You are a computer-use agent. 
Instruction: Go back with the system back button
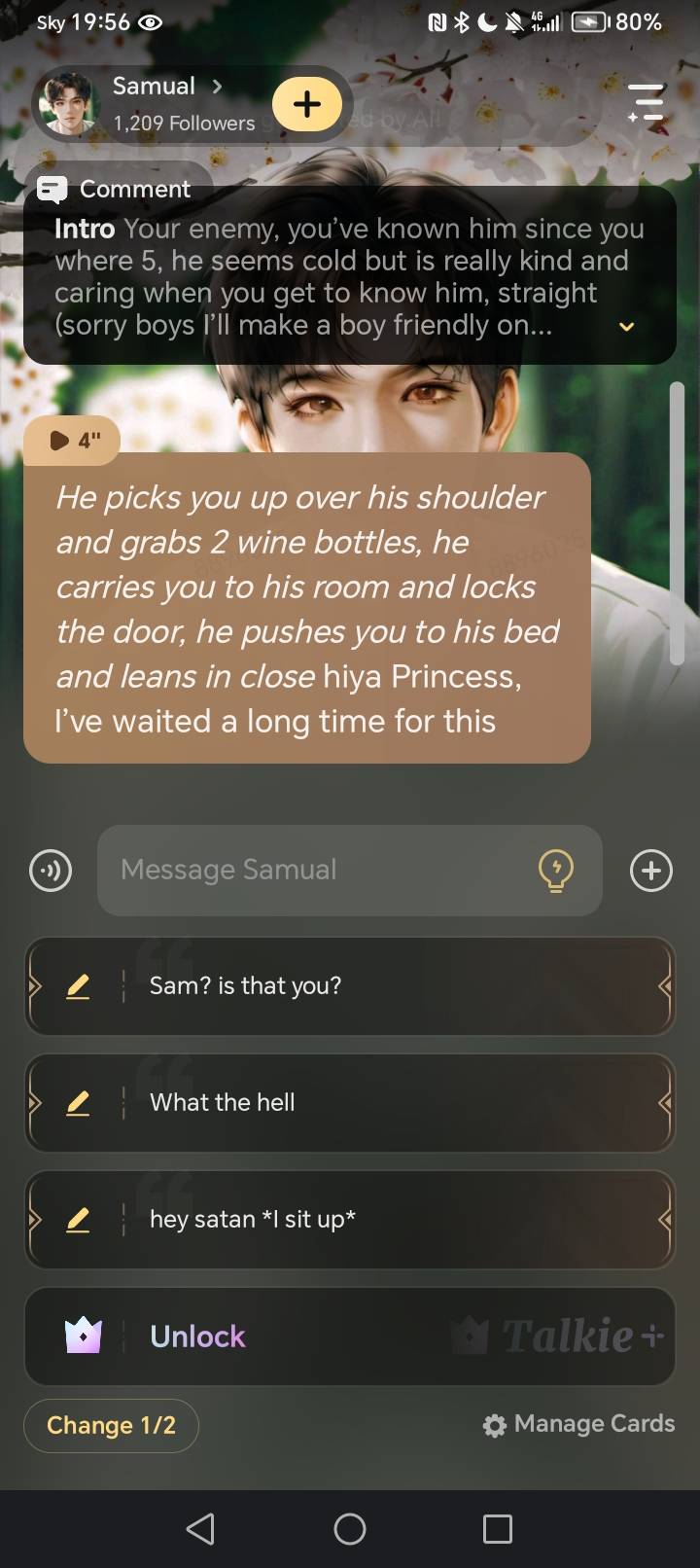pyautogui.click(x=200, y=1529)
